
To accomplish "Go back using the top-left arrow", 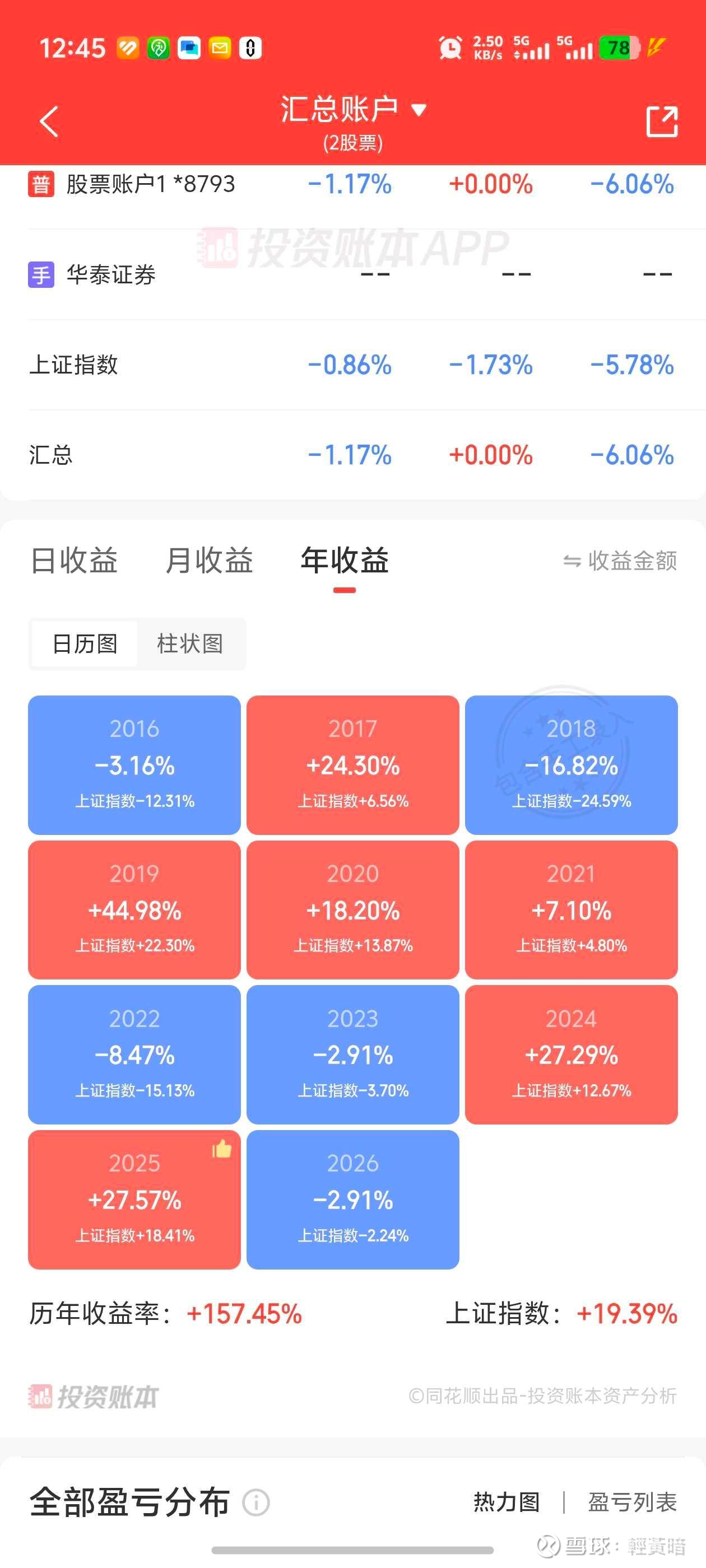I will [x=49, y=122].
